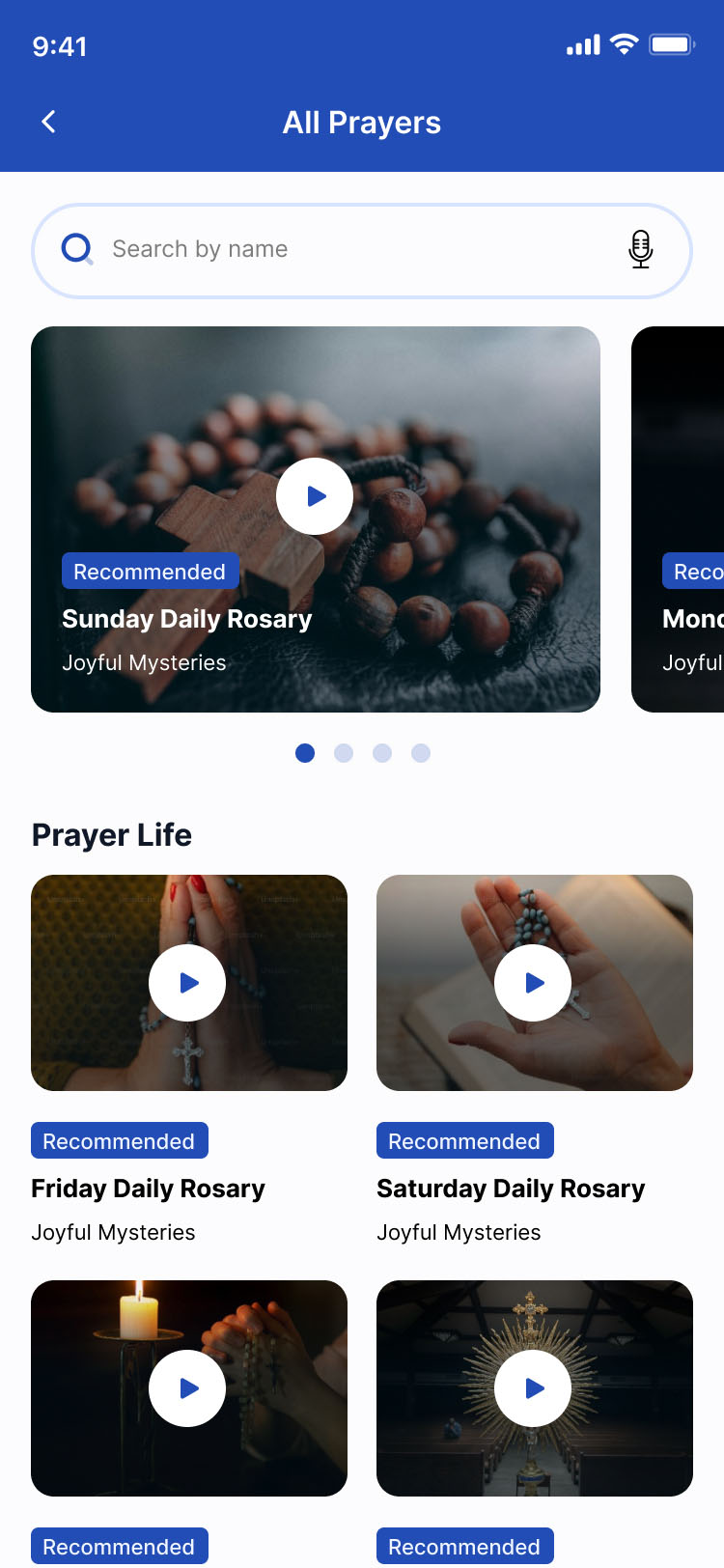Open the partially visible Monday rosary card
Screen dimensions: 724x1568
click(x=680, y=519)
